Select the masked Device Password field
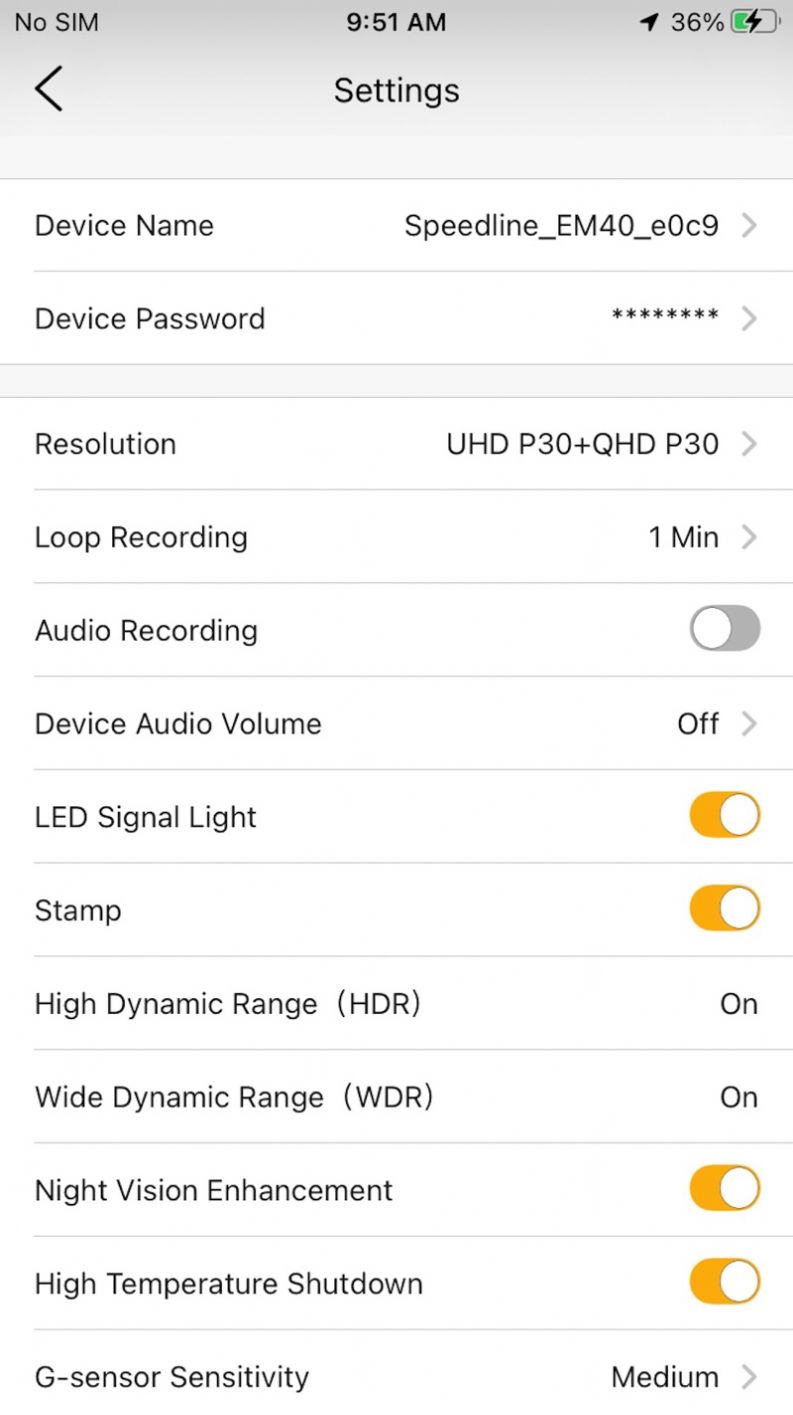 click(x=662, y=318)
